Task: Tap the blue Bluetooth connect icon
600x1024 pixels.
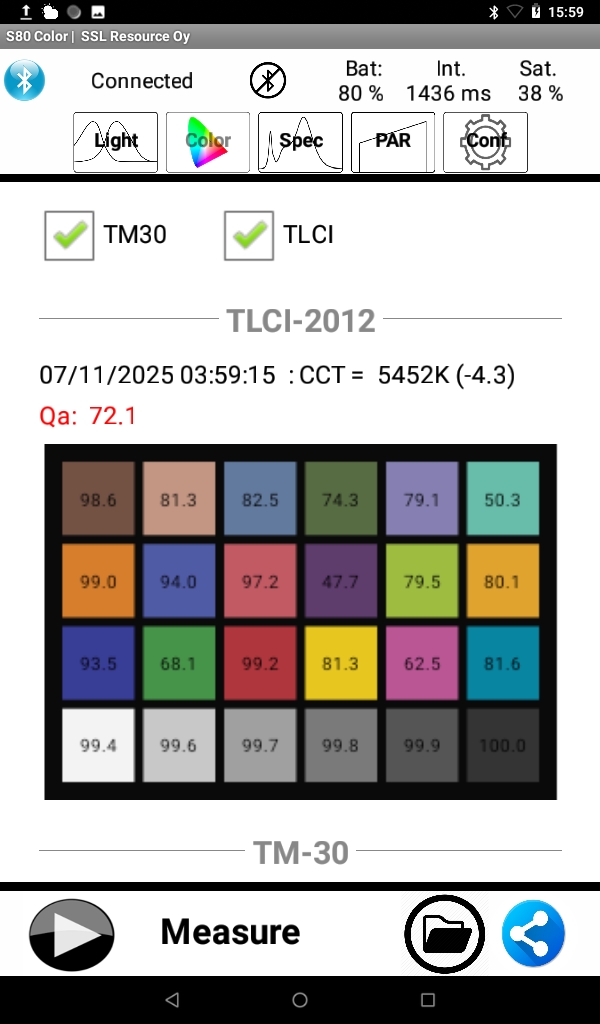Action: (x=24, y=80)
